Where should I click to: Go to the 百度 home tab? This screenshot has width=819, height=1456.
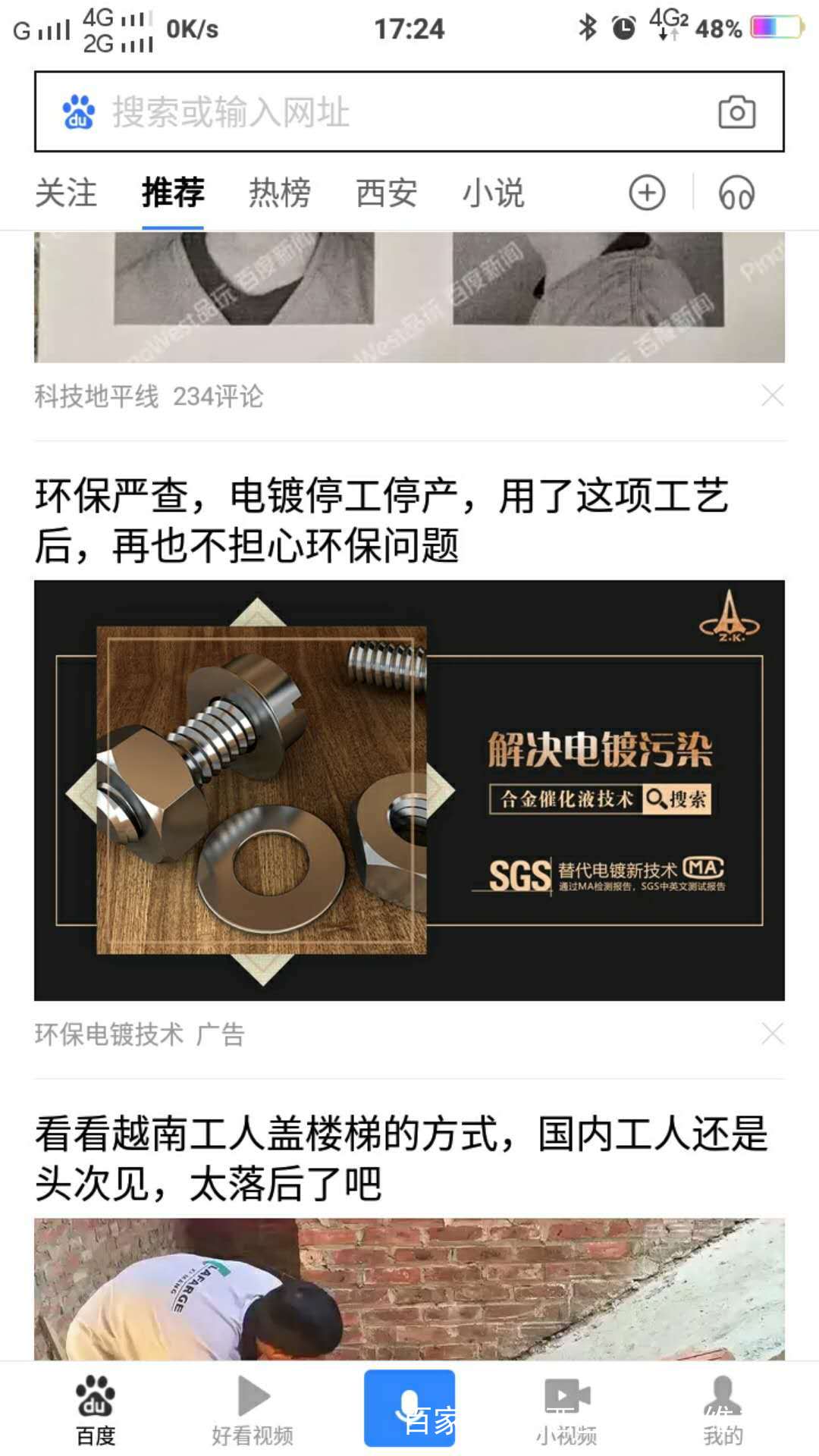pos(96,1410)
